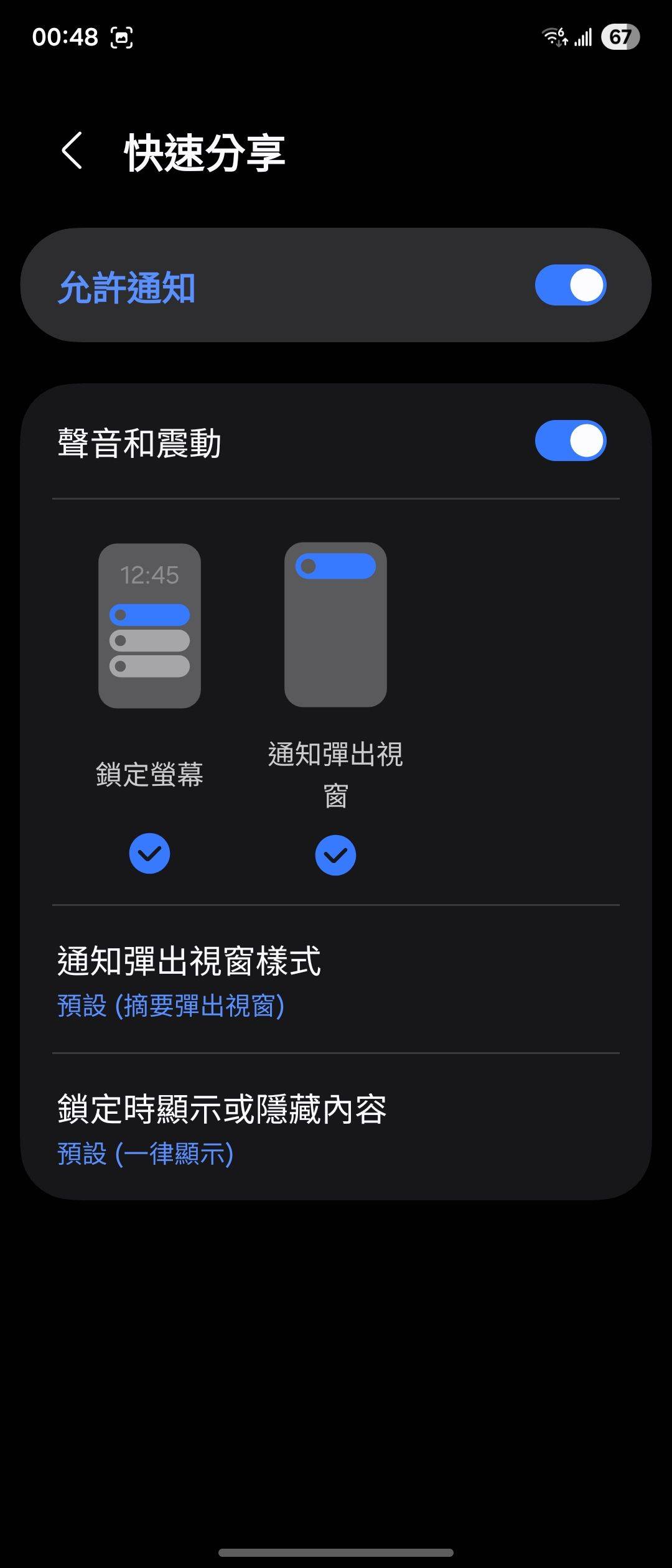Go back from 快速分享 settings
672x1568 pixels.
(x=72, y=151)
